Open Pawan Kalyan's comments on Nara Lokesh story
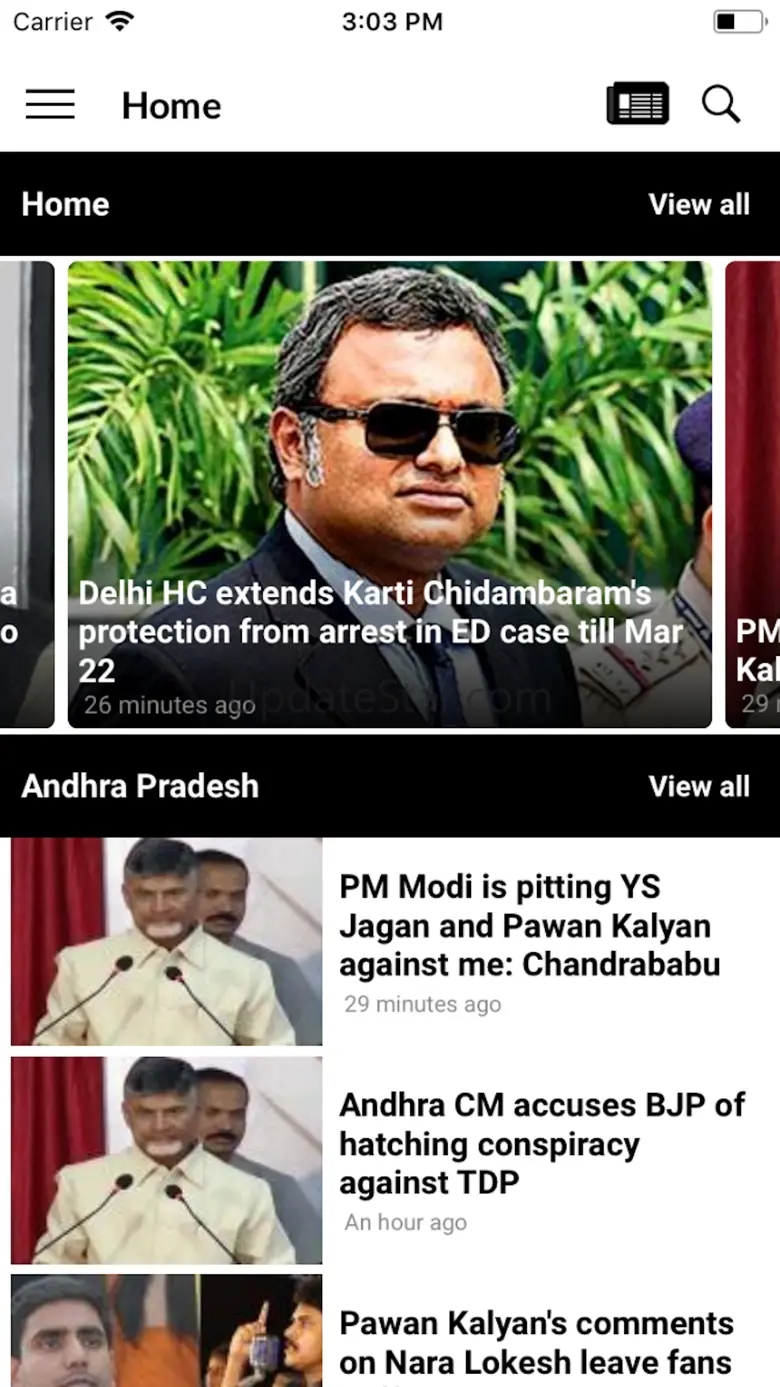The image size is (780, 1387). [390, 1330]
